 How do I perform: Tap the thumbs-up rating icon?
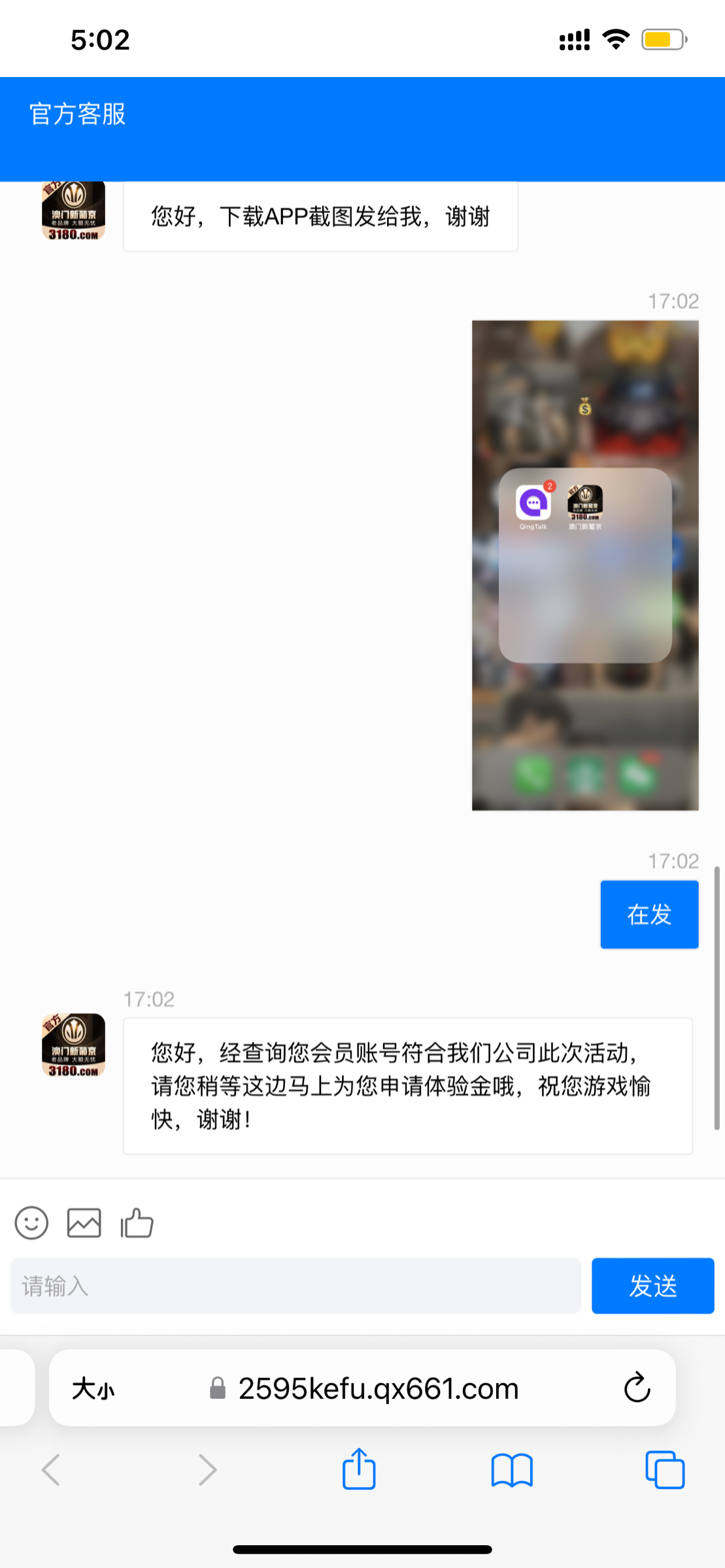[137, 1222]
